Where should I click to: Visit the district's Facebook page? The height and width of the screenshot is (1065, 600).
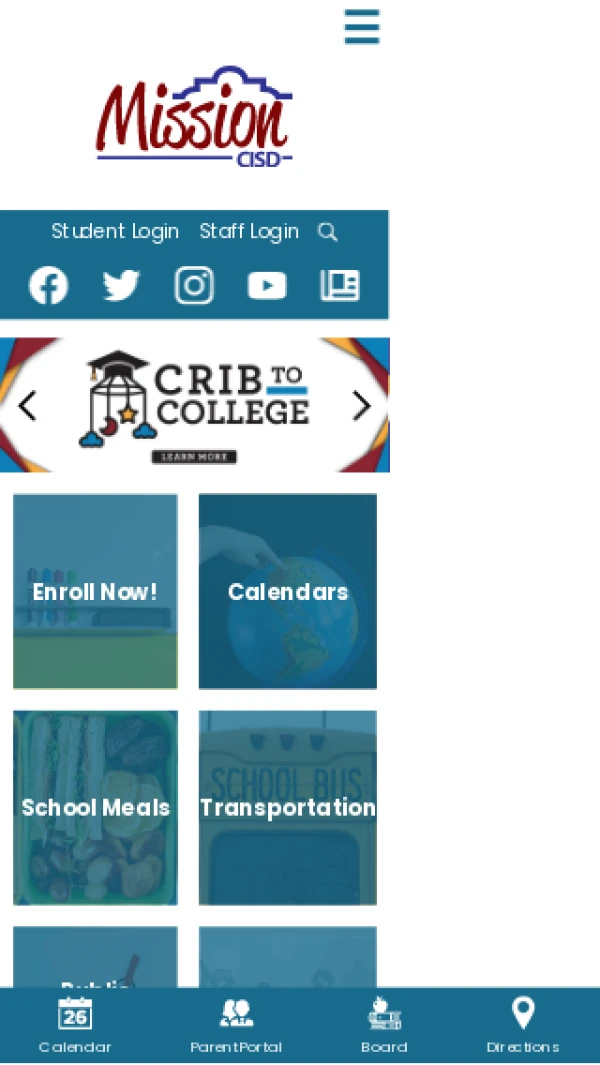pos(48,286)
